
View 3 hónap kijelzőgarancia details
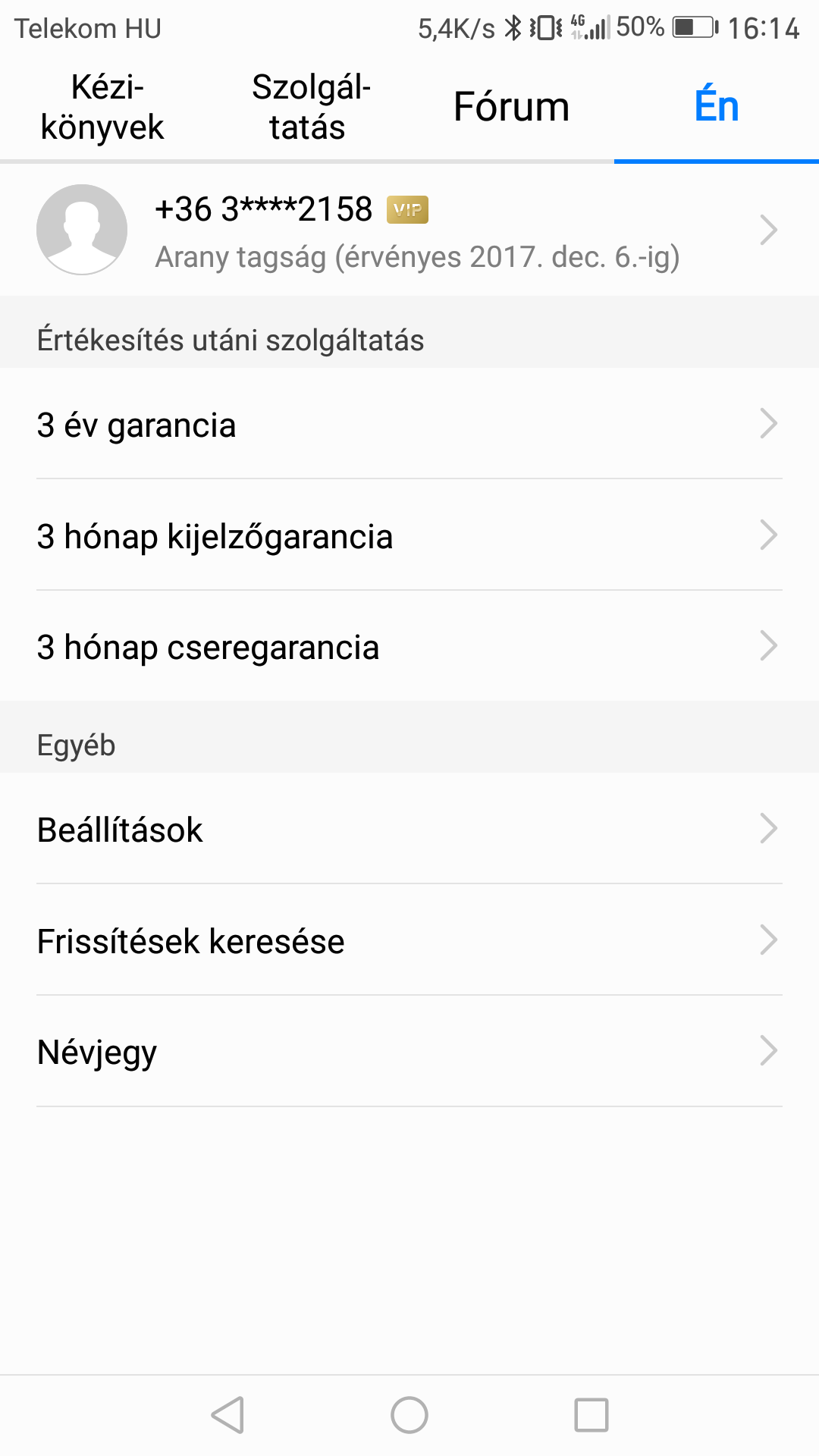(x=409, y=535)
